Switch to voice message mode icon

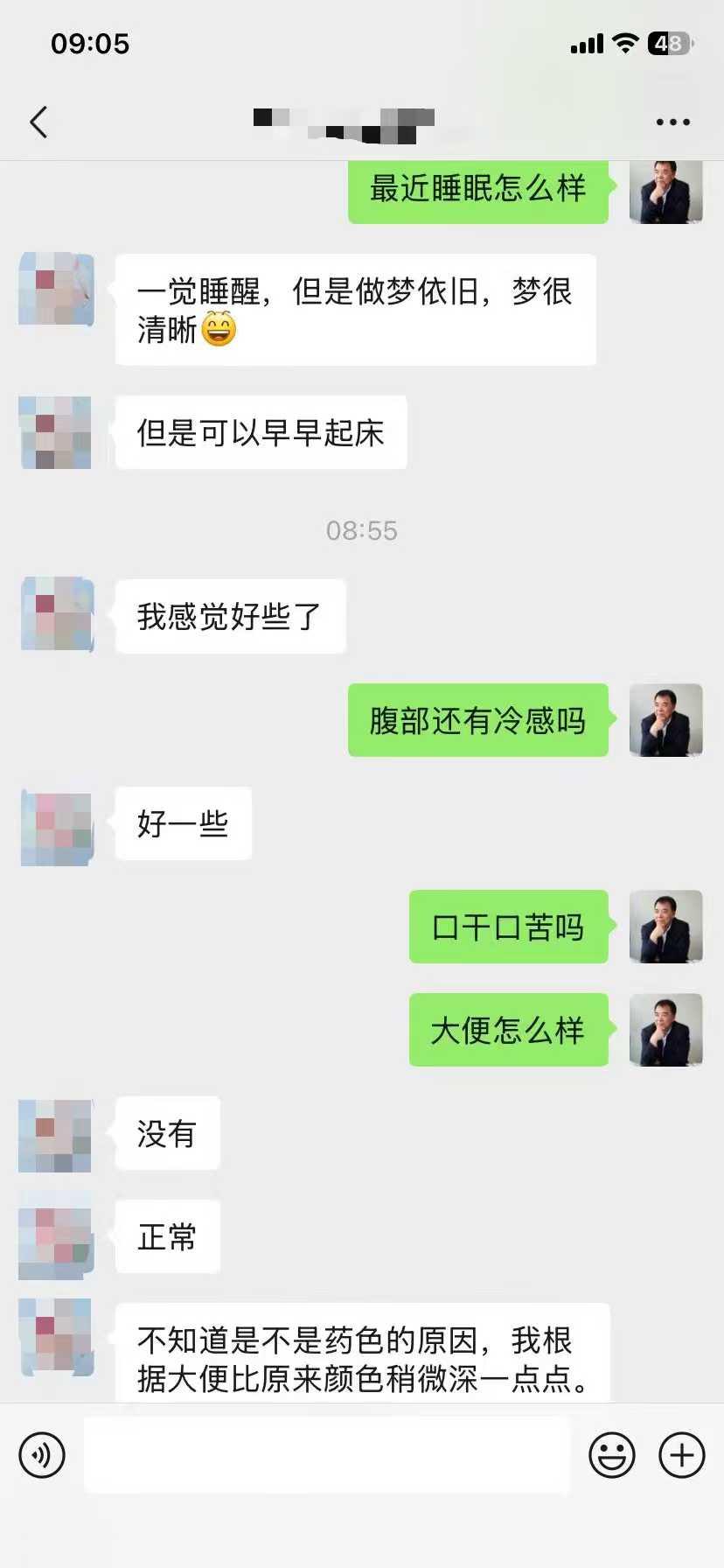coord(41,1454)
